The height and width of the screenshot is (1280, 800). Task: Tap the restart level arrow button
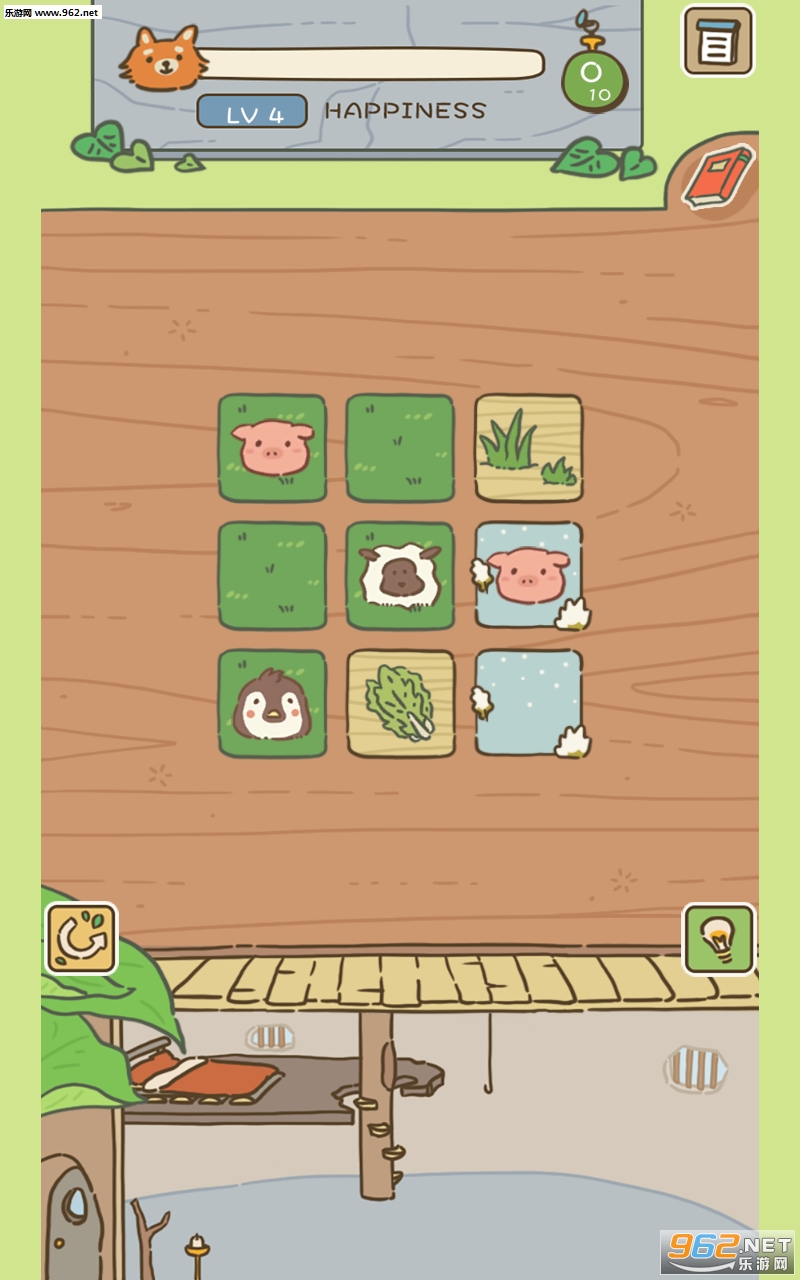coord(81,938)
